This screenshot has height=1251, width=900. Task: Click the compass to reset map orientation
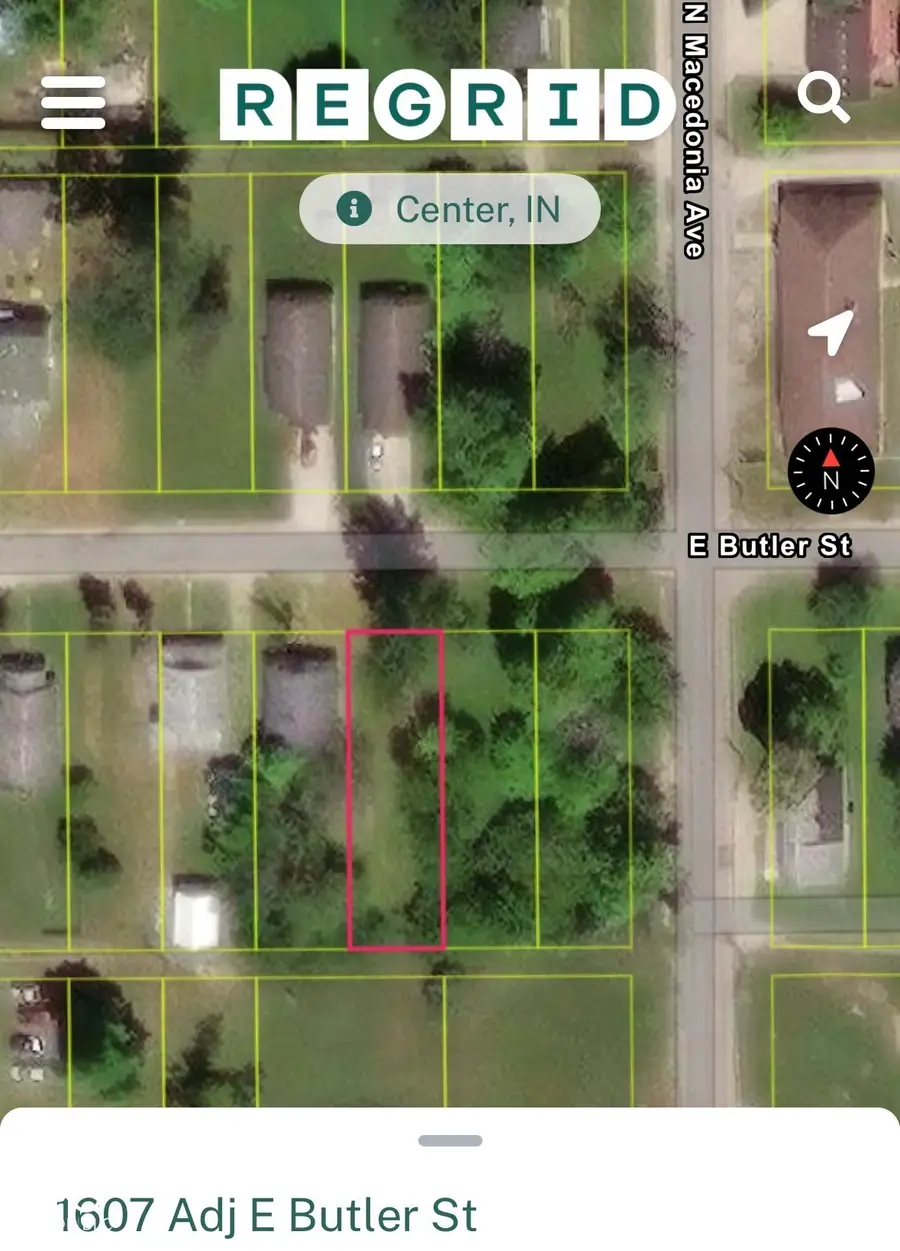coord(829,470)
